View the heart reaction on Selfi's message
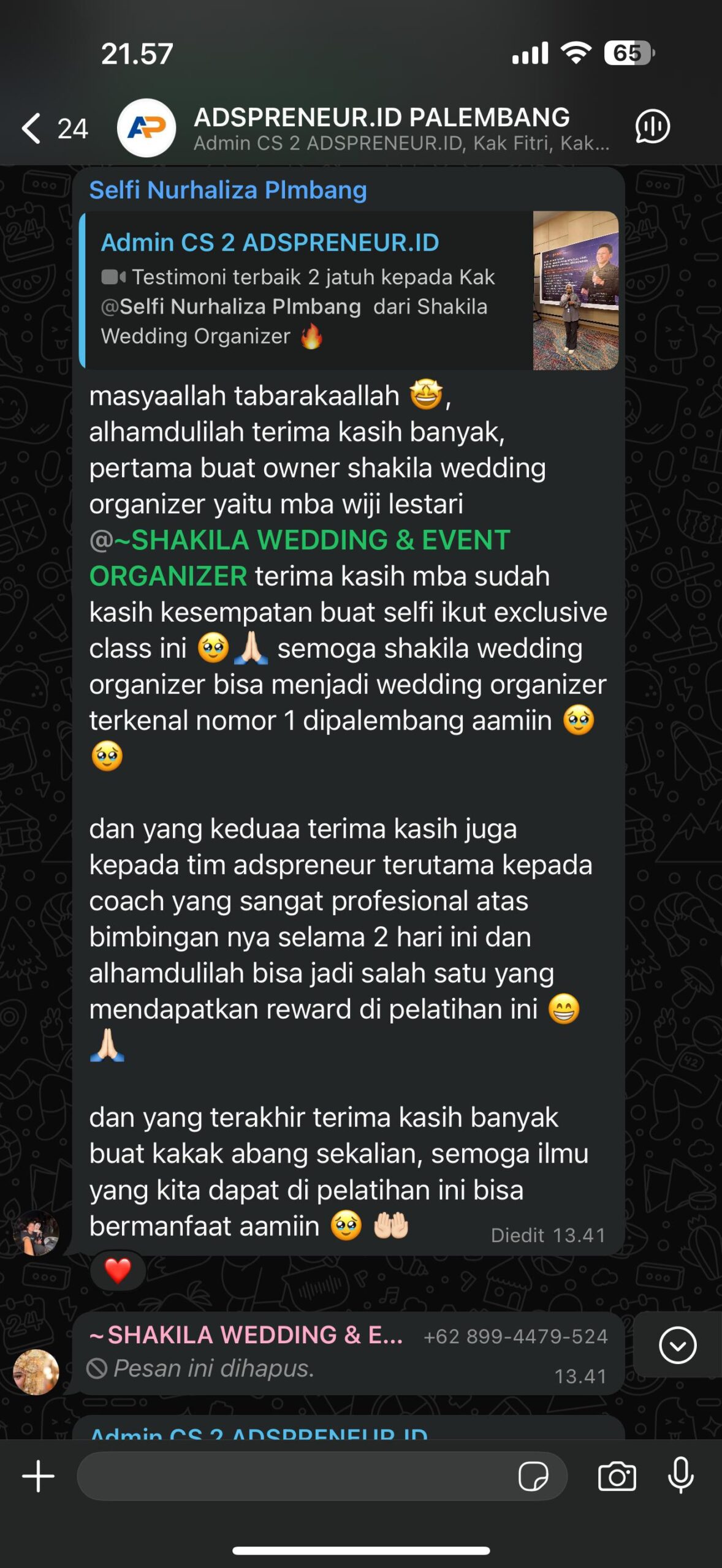 coord(118,1271)
